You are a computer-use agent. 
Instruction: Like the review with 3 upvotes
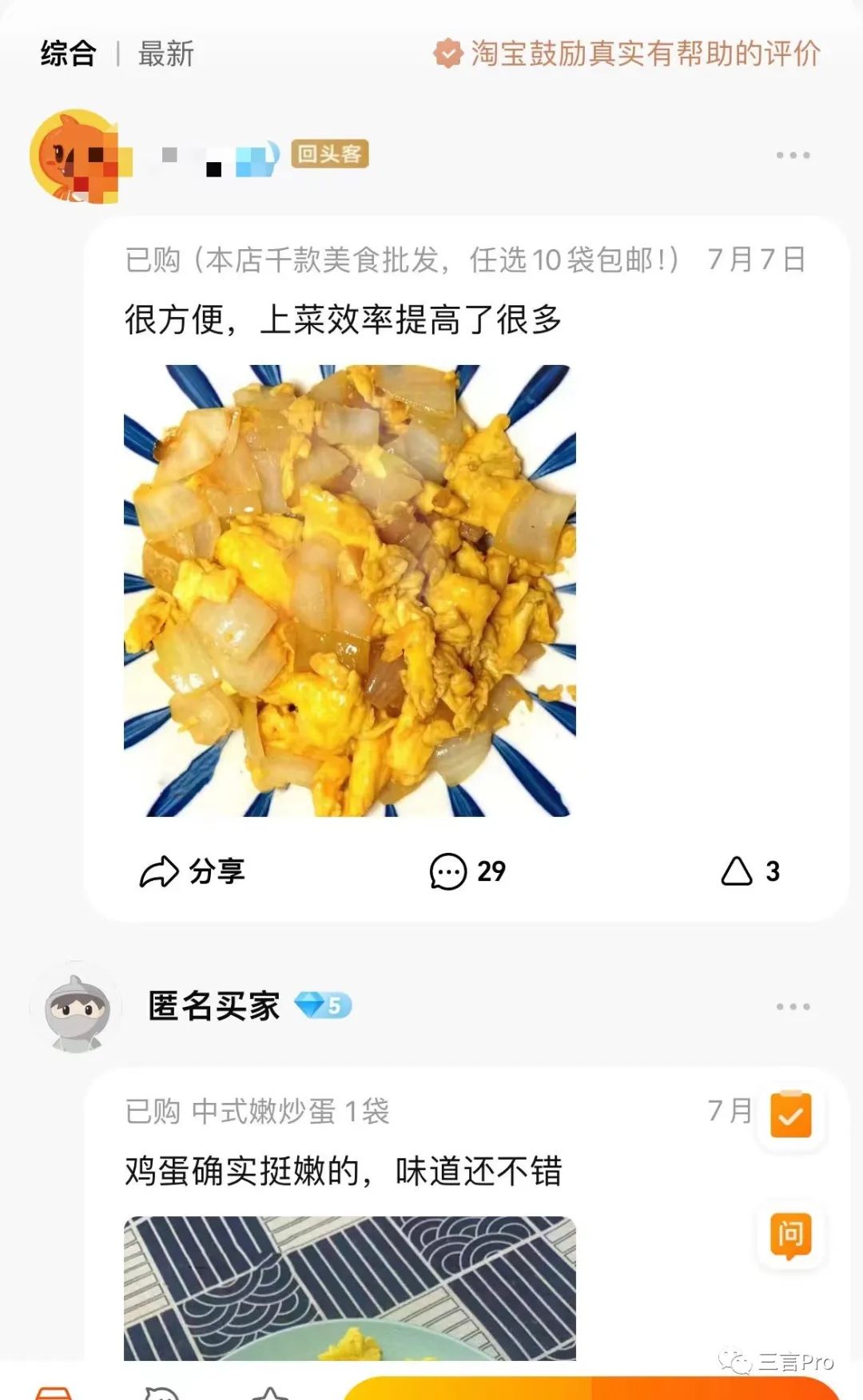[x=750, y=871]
